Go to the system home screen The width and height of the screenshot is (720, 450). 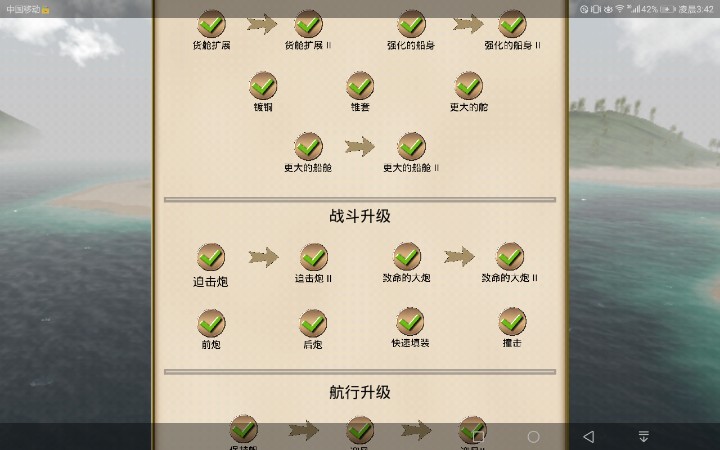(x=533, y=437)
